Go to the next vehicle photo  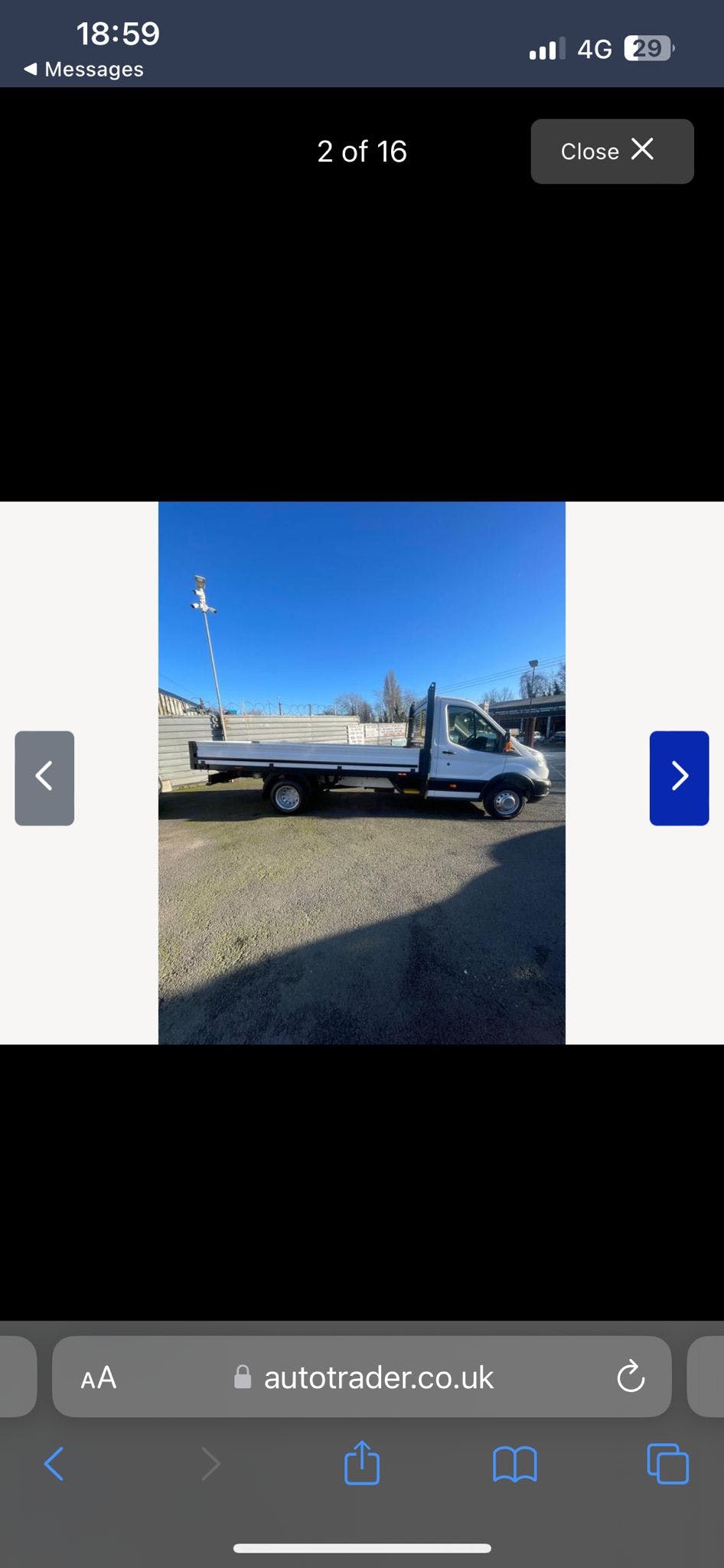pyautogui.click(x=679, y=778)
